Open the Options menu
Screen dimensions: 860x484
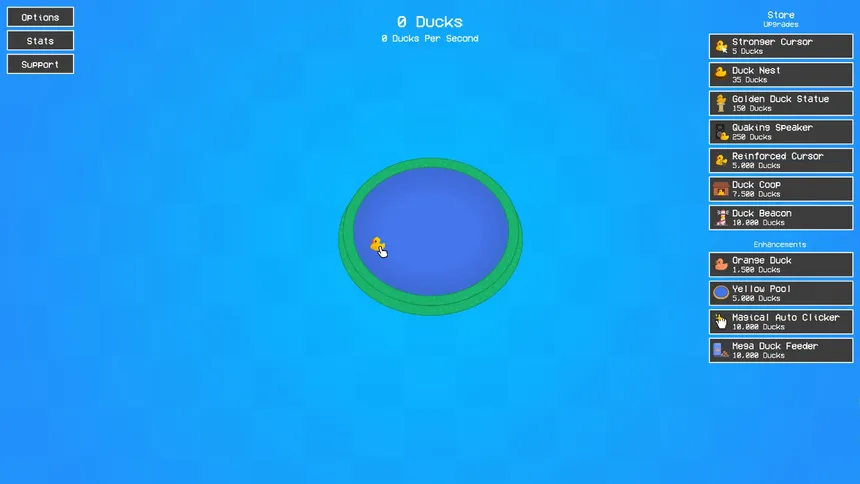pyautogui.click(x=40, y=17)
